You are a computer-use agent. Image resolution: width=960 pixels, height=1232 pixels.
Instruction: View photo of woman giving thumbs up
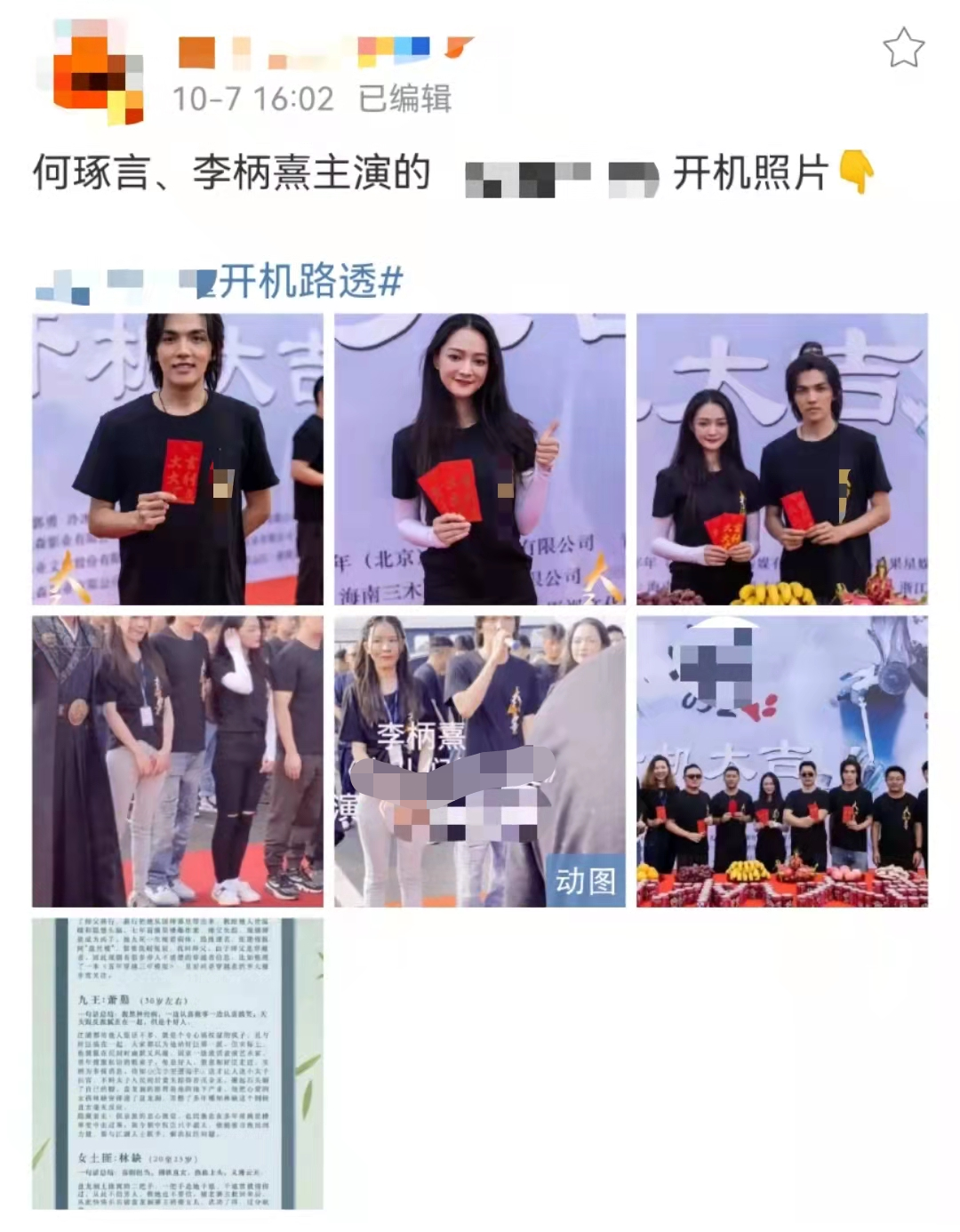pyautogui.click(x=479, y=459)
